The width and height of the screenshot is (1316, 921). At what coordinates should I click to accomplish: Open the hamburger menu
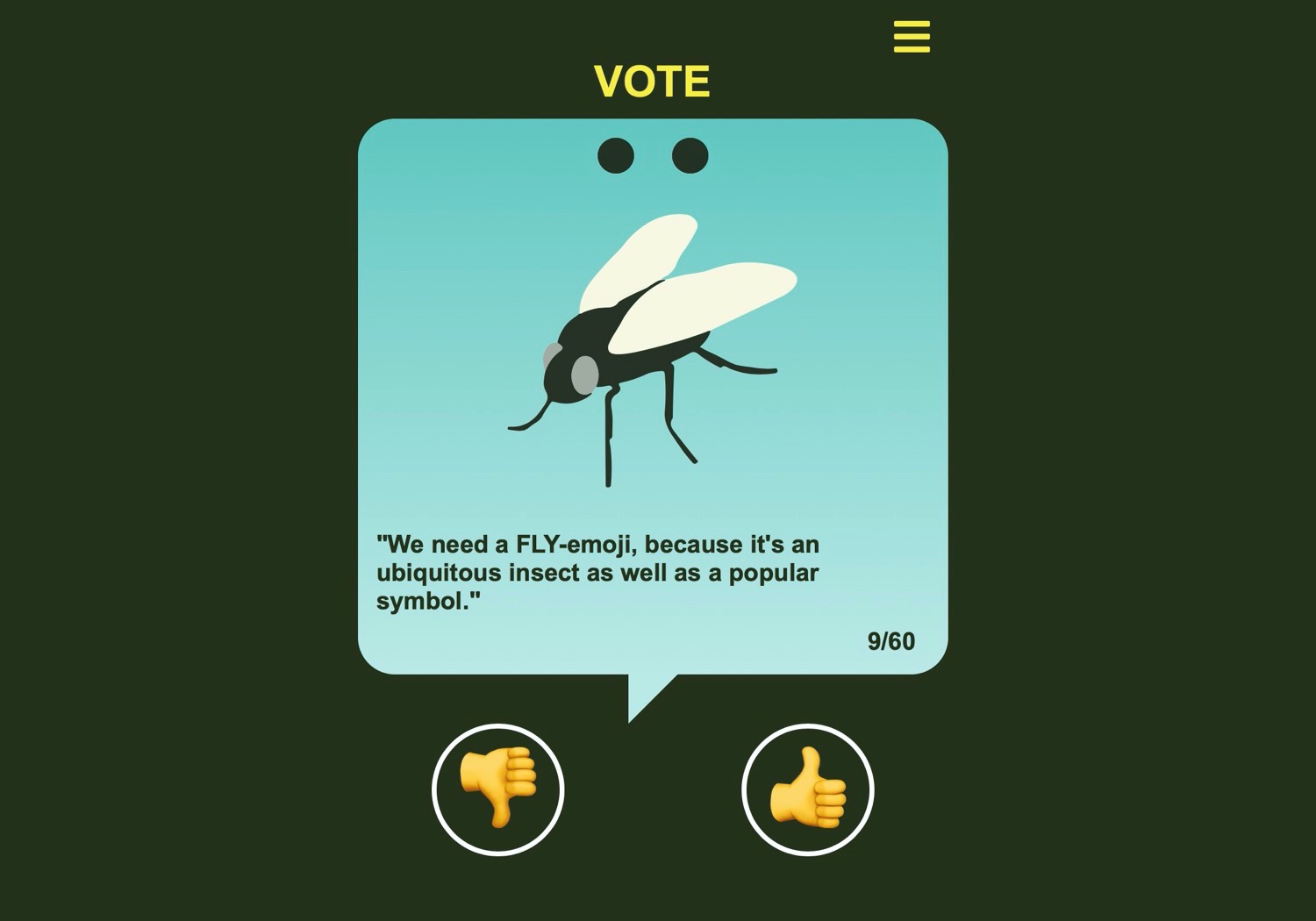tap(912, 37)
